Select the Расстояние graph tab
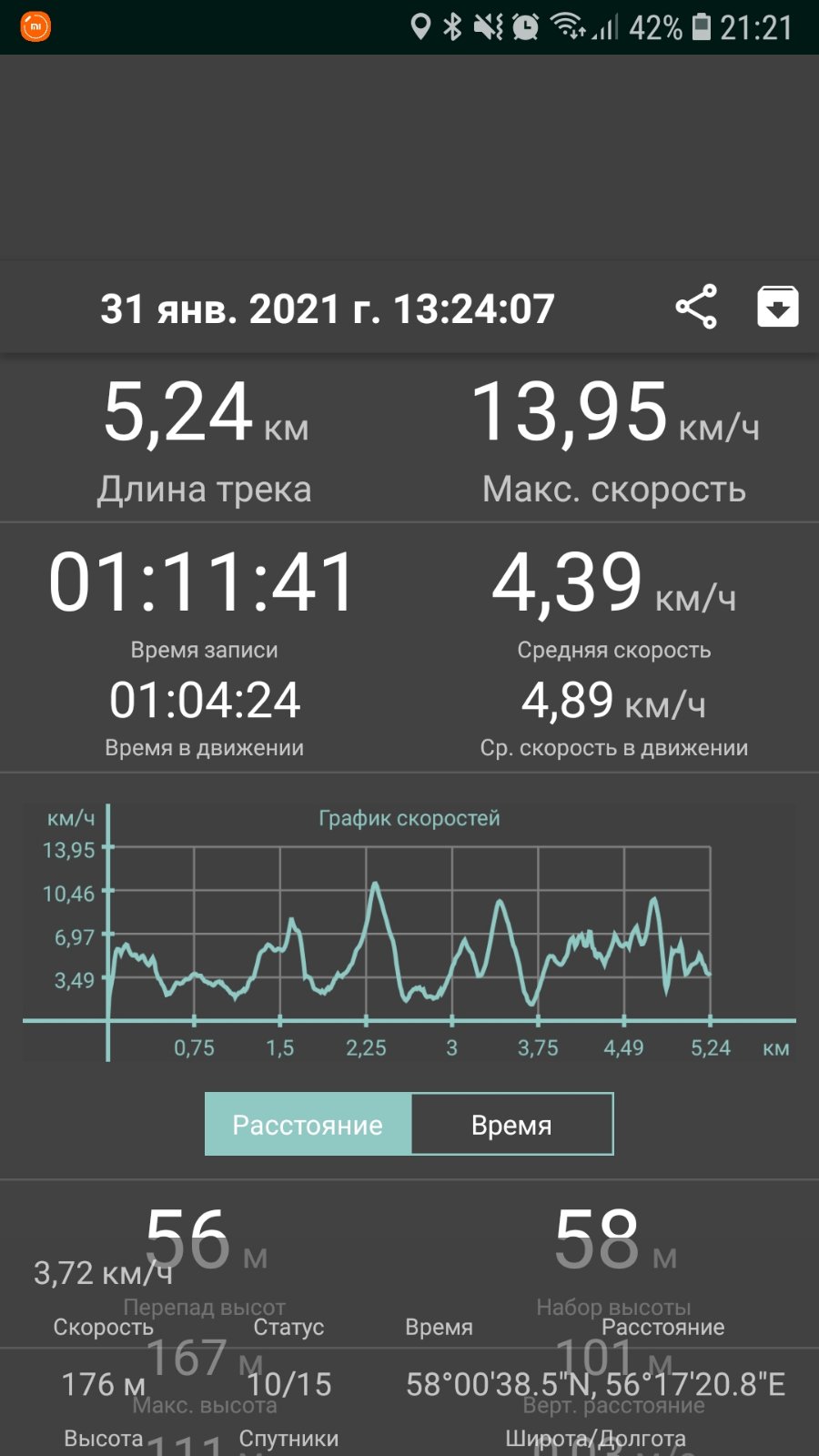The height and width of the screenshot is (1456, 819). pyautogui.click(x=308, y=1125)
